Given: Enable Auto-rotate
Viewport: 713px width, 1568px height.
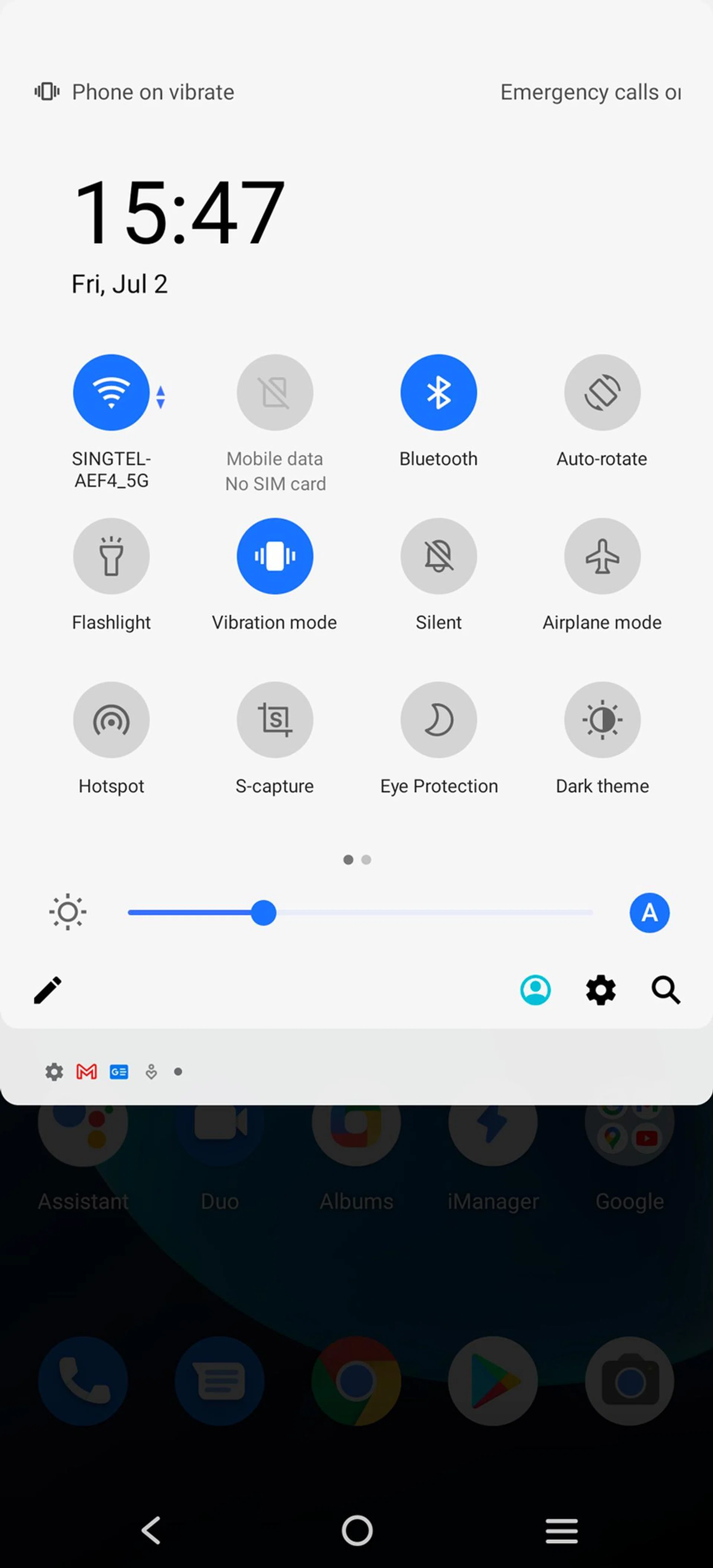Looking at the screenshot, I should click(602, 393).
